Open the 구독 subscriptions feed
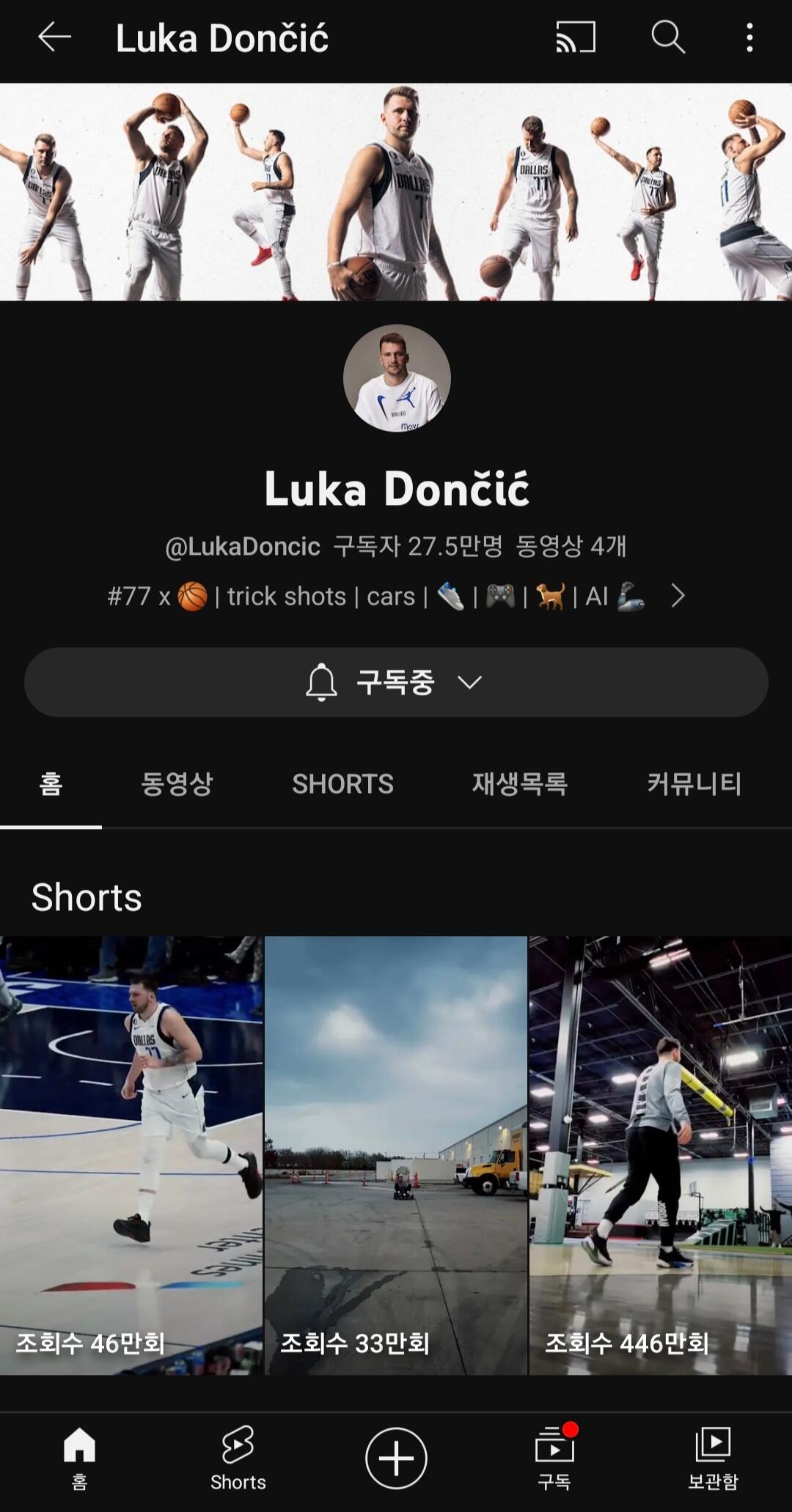792x1512 pixels. tap(554, 1458)
